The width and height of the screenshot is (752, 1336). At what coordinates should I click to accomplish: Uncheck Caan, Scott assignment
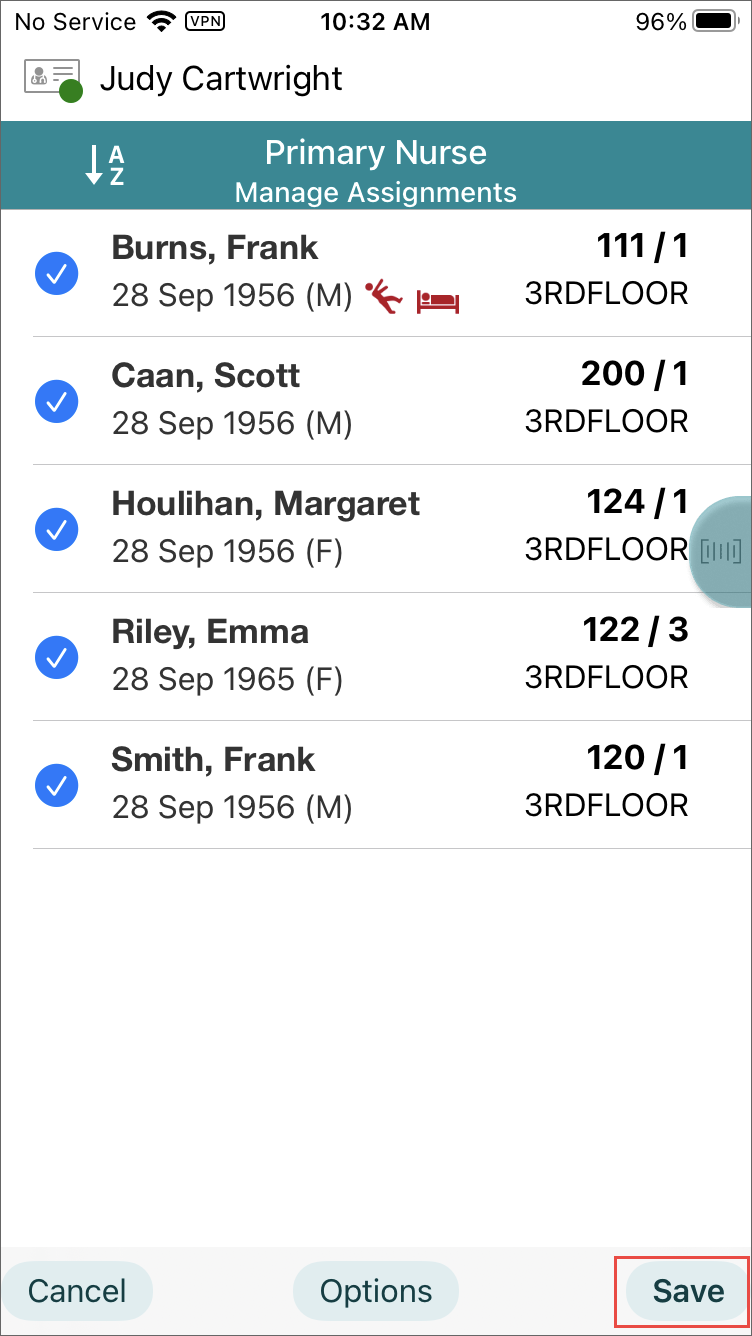pyautogui.click(x=57, y=401)
